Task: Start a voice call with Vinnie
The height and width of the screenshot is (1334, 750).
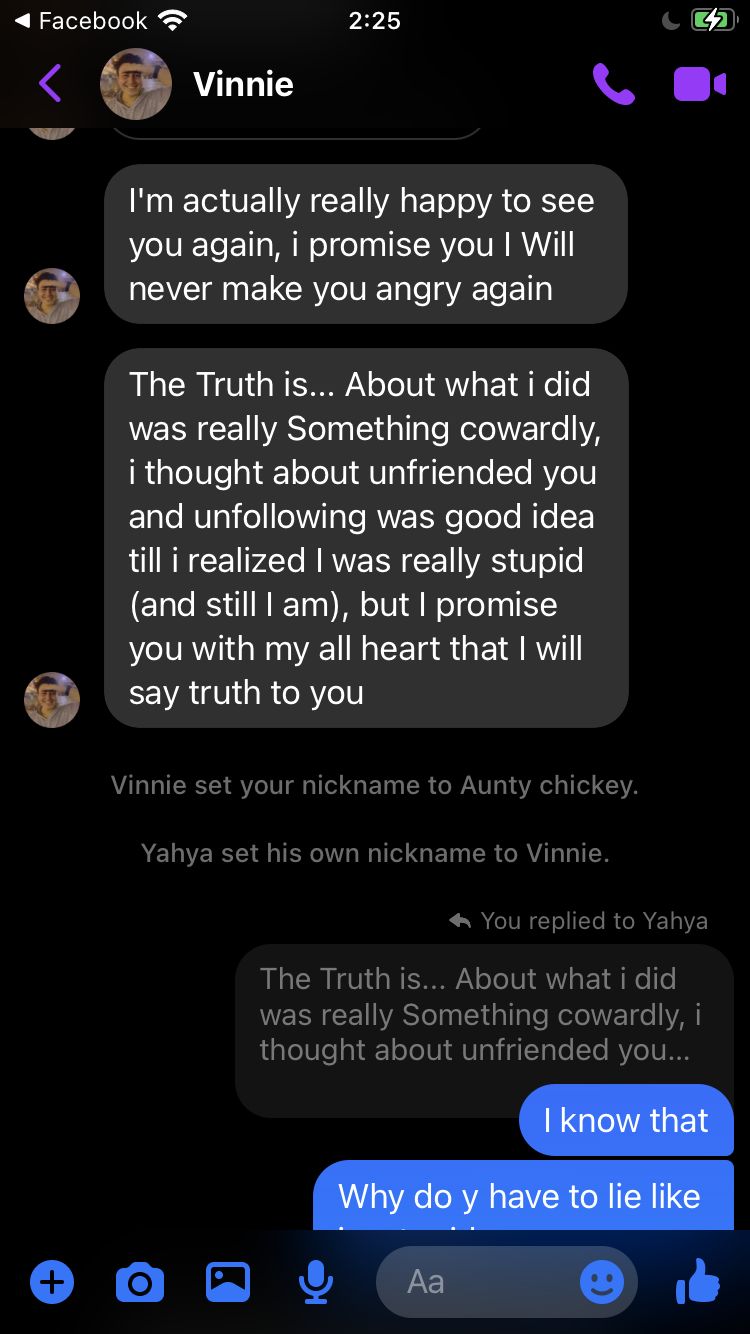Action: 613,84
